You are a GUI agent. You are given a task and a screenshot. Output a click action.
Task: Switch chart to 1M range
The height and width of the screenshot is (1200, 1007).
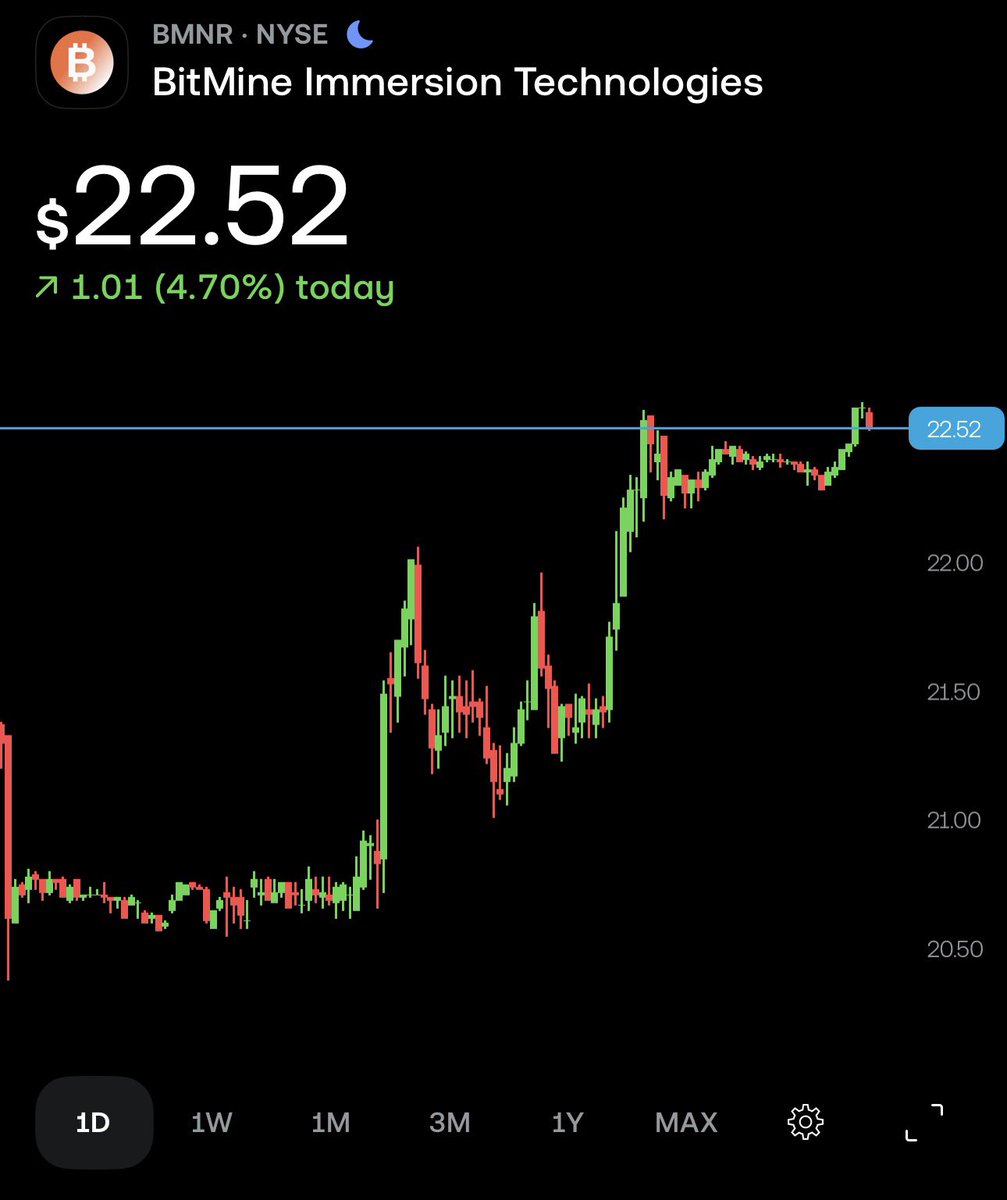[330, 1123]
